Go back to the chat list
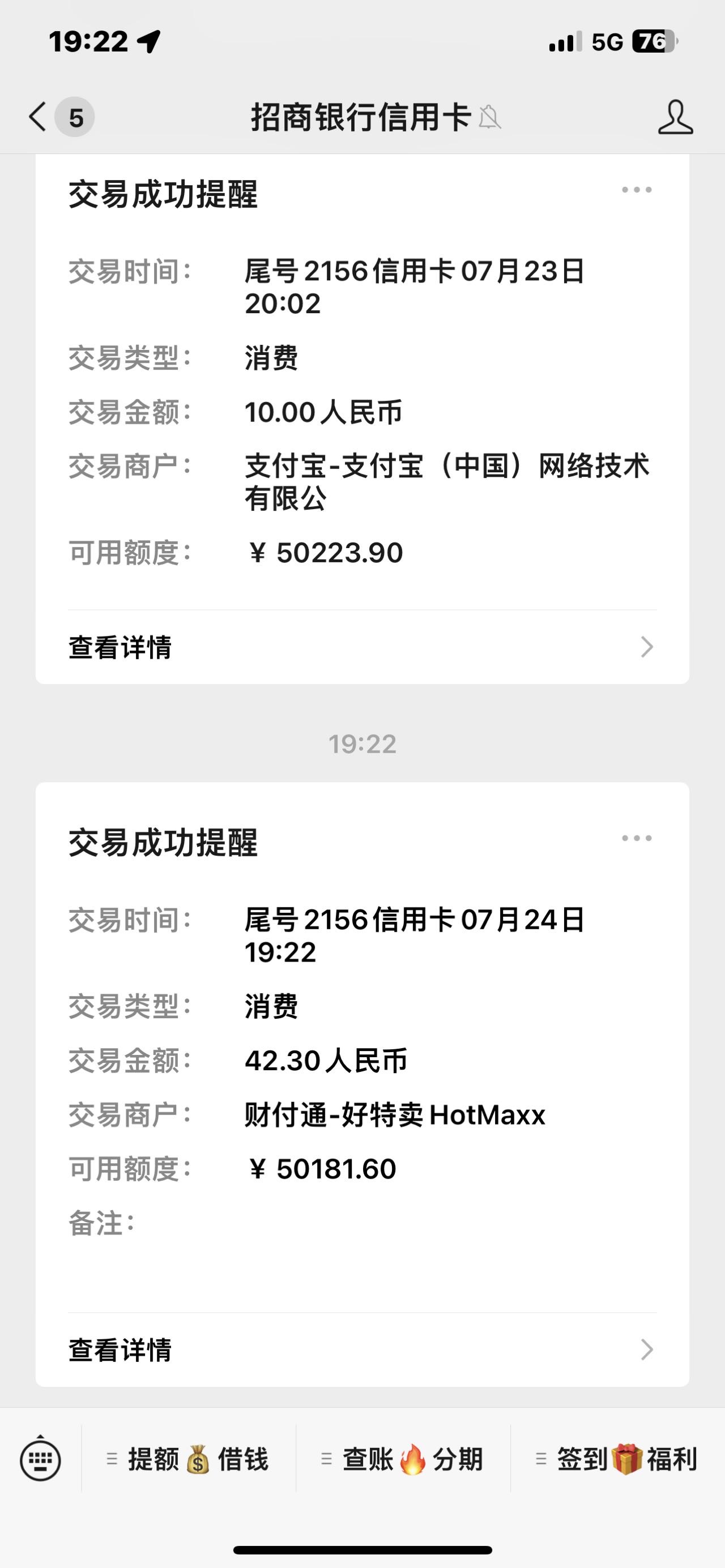 (x=59, y=116)
